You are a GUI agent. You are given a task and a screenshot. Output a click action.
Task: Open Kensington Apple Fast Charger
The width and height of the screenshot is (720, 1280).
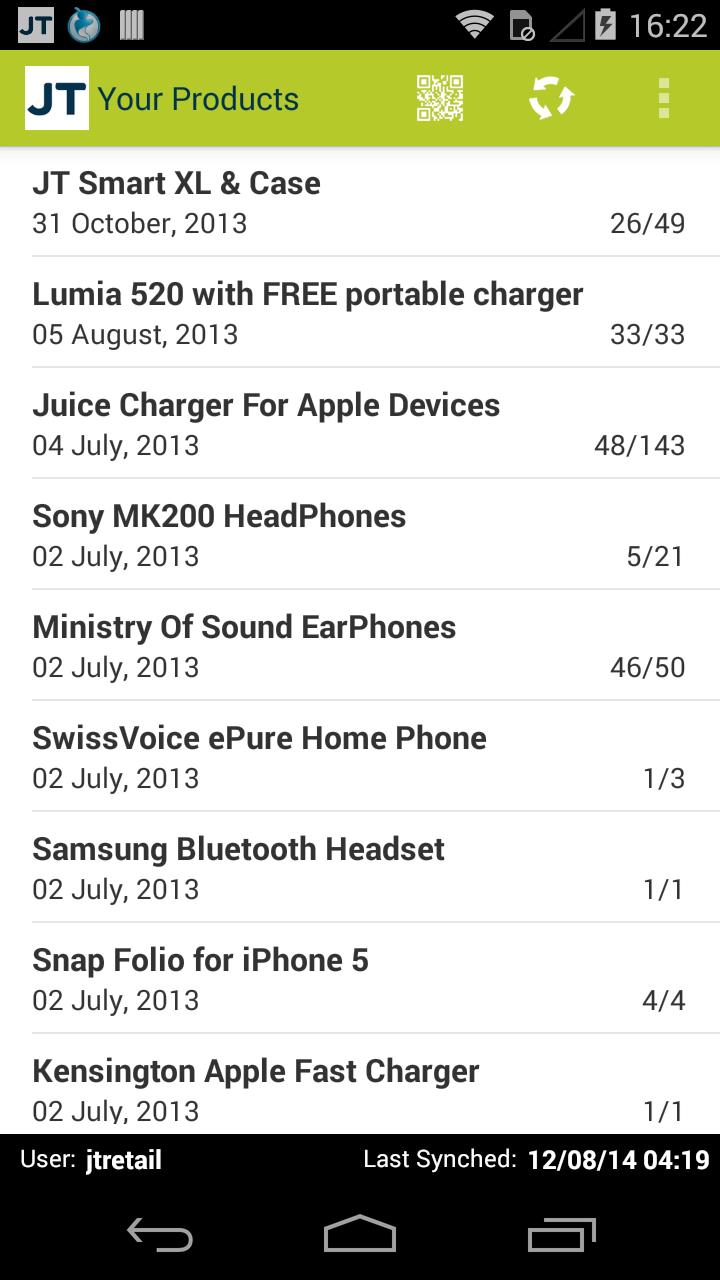(x=359, y=1088)
